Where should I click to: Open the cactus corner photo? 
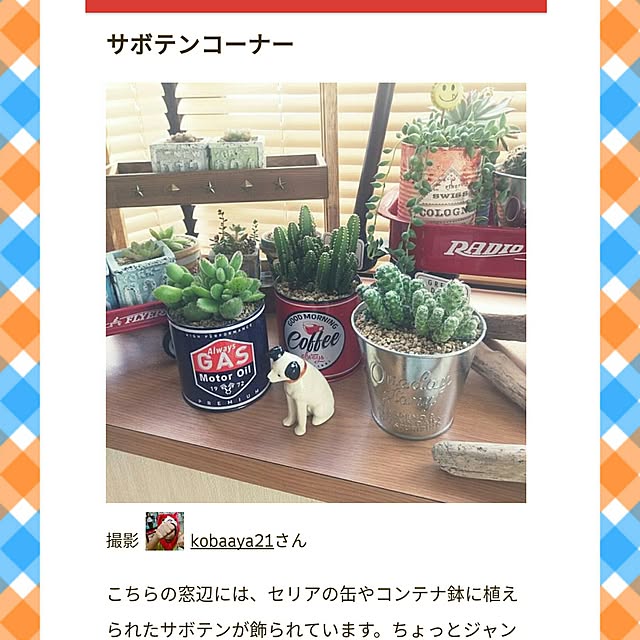pyautogui.click(x=316, y=292)
